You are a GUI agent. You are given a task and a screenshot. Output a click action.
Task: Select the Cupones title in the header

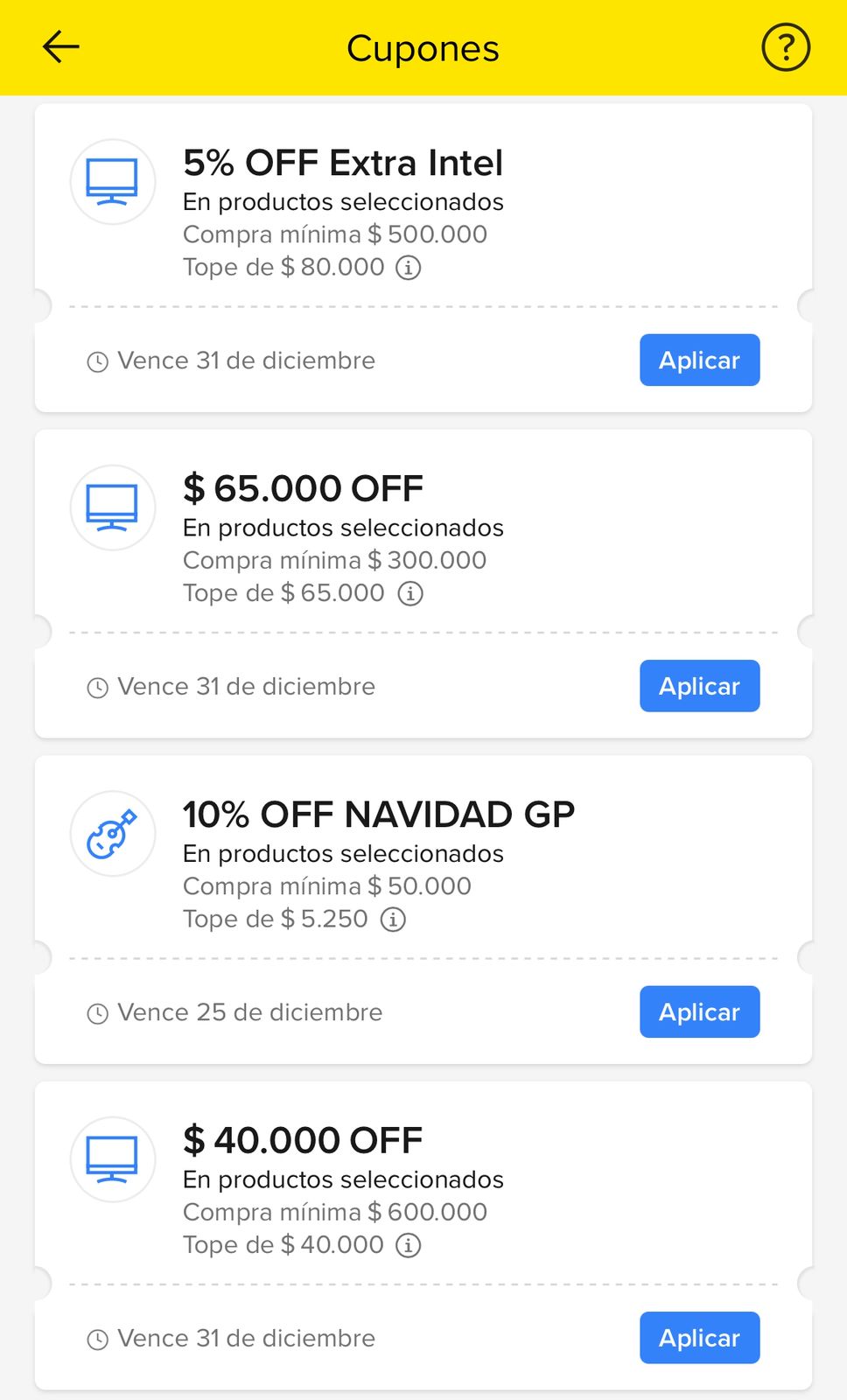[423, 48]
